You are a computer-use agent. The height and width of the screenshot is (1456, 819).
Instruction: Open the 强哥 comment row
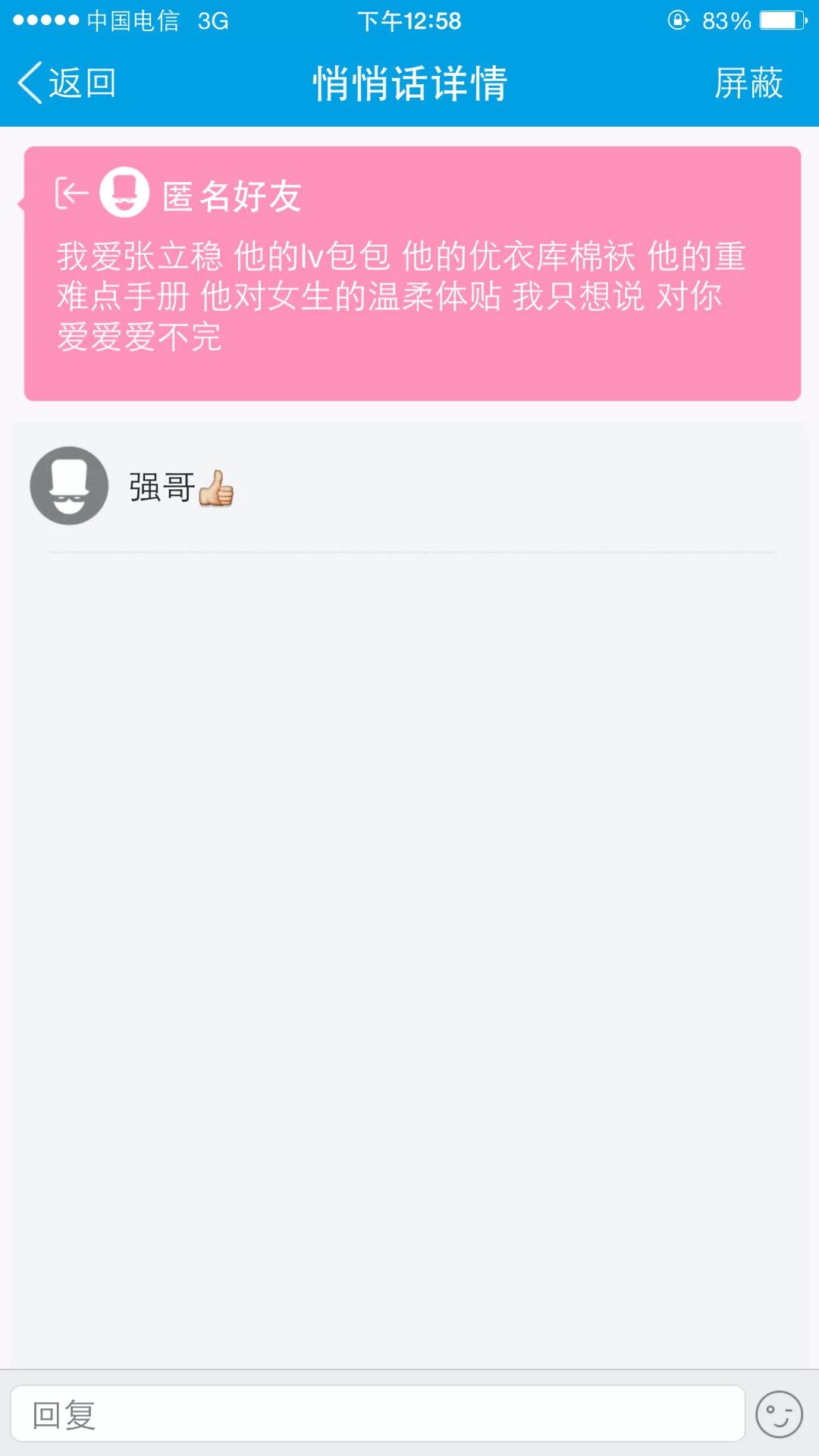tap(409, 487)
